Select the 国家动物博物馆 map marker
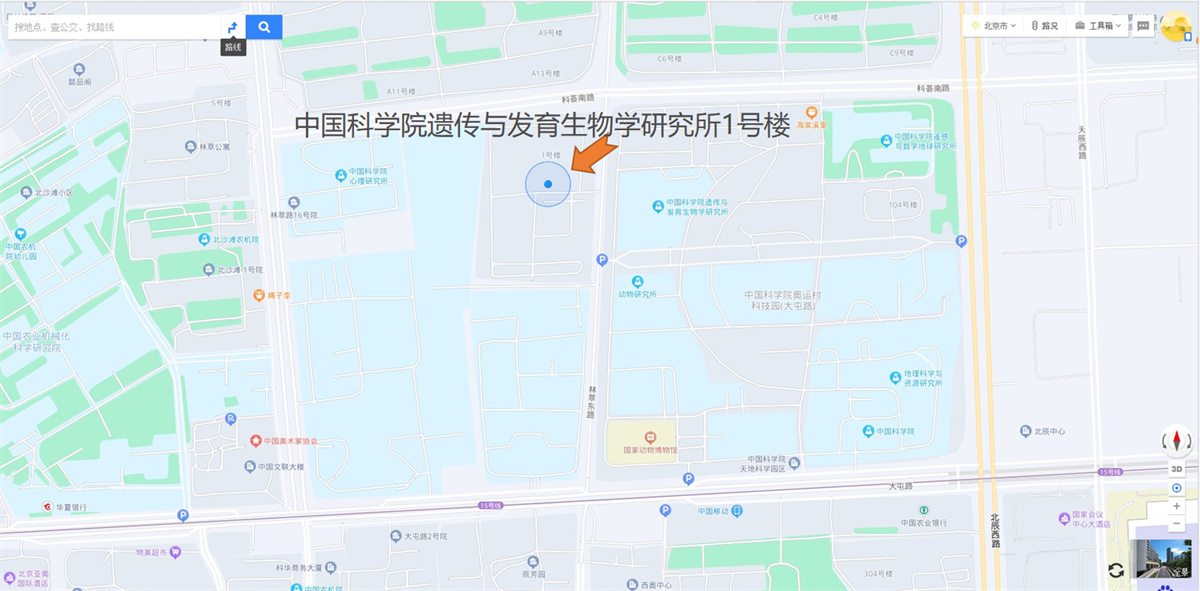The width and height of the screenshot is (1200, 591). 650,437
